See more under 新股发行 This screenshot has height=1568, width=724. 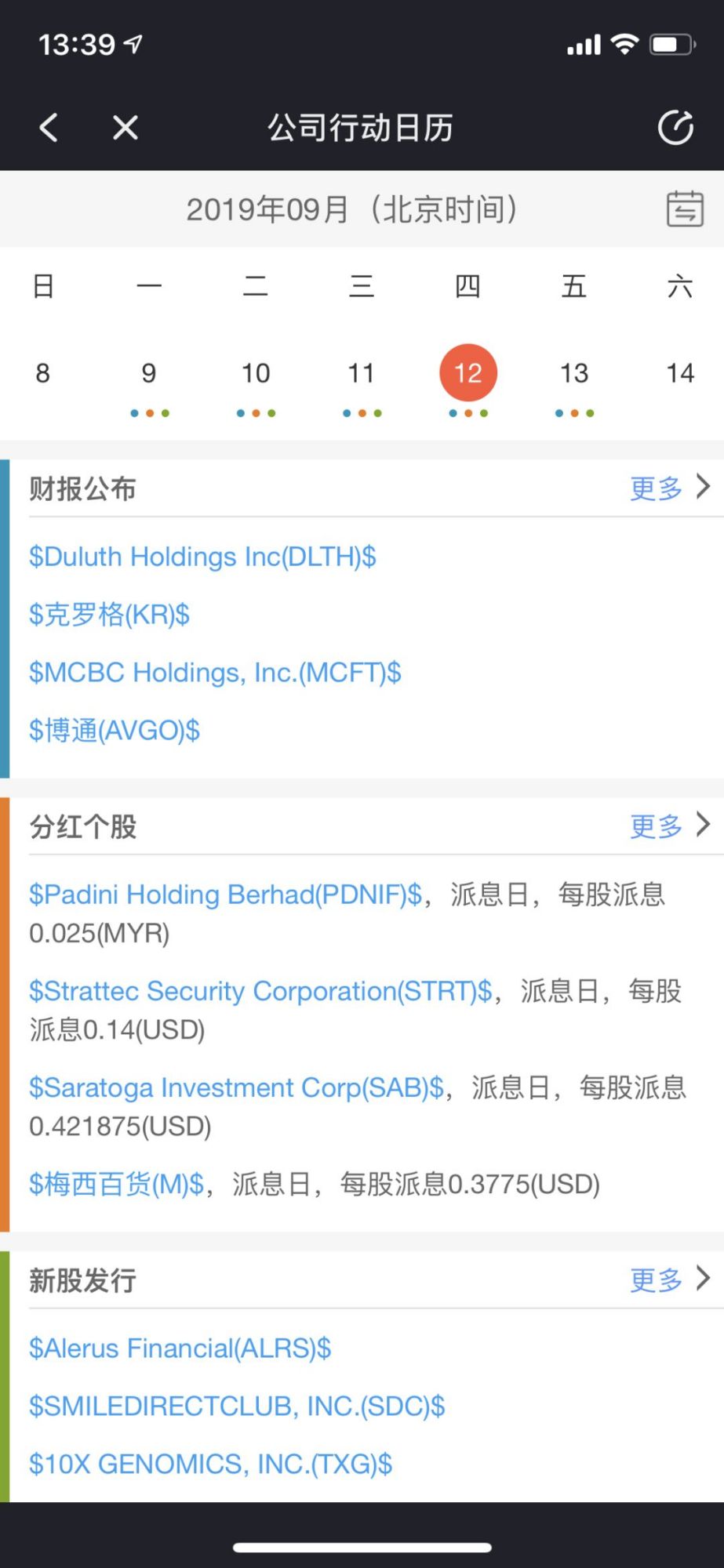[x=669, y=1279]
